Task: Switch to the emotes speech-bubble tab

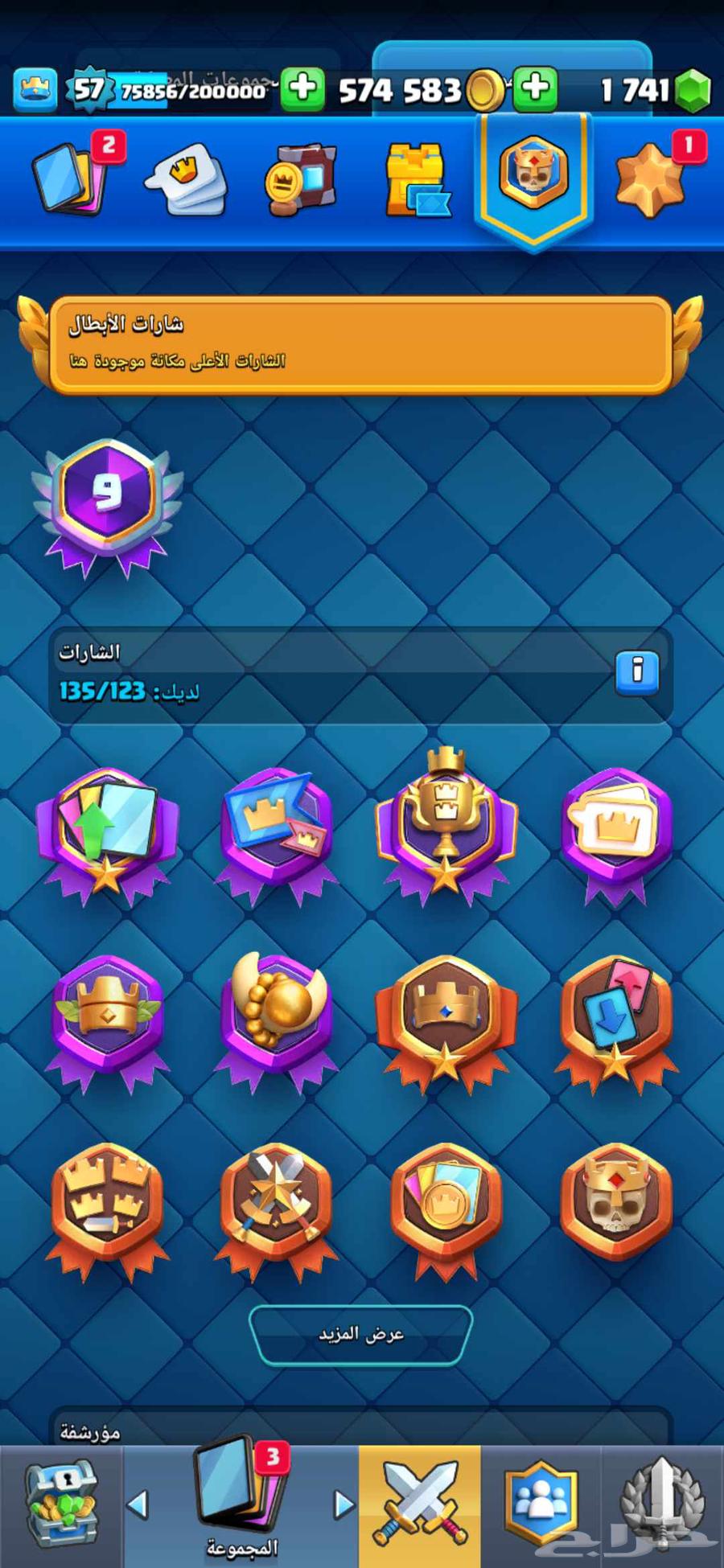Action: point(186,179)
